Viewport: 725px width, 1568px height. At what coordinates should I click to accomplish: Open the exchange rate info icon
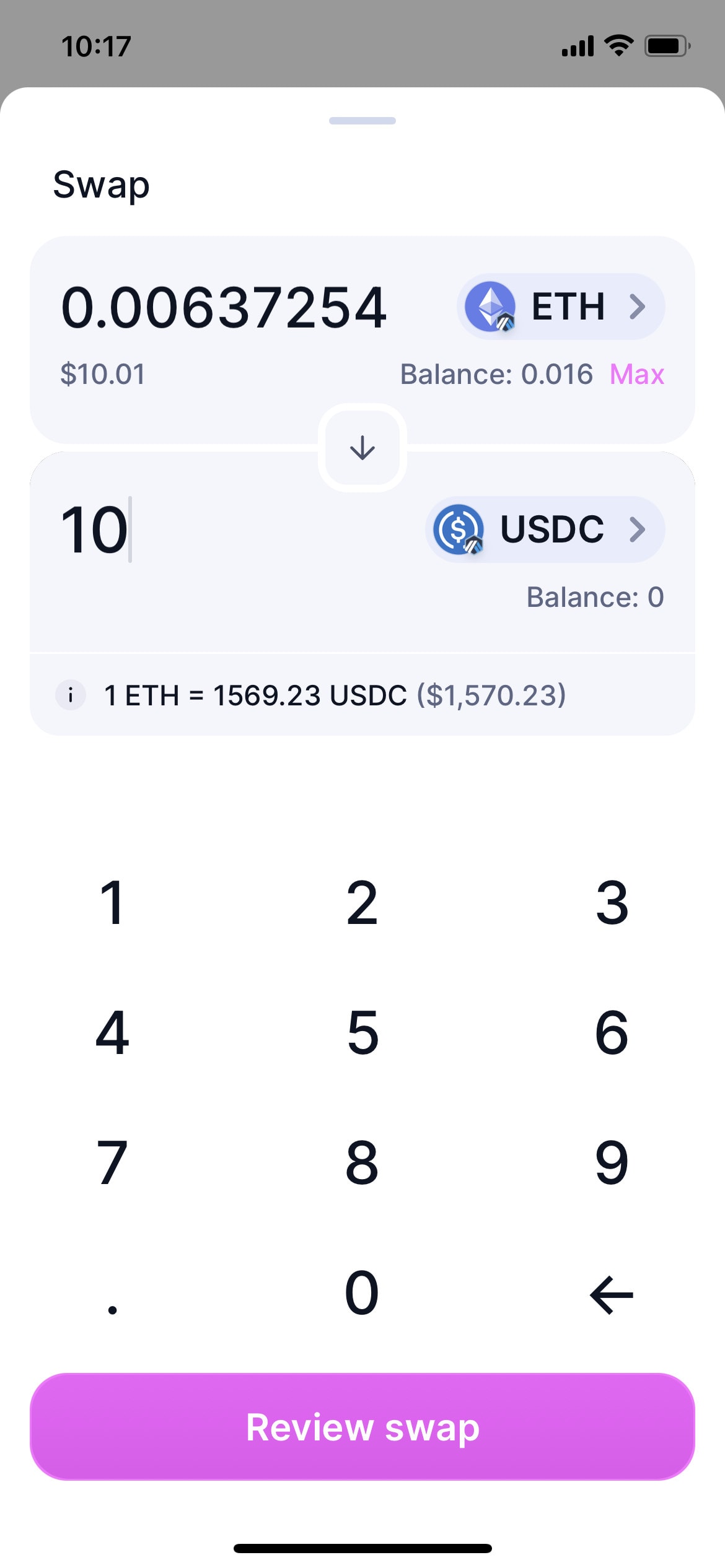pyautogui.click(x=71, y=695)
